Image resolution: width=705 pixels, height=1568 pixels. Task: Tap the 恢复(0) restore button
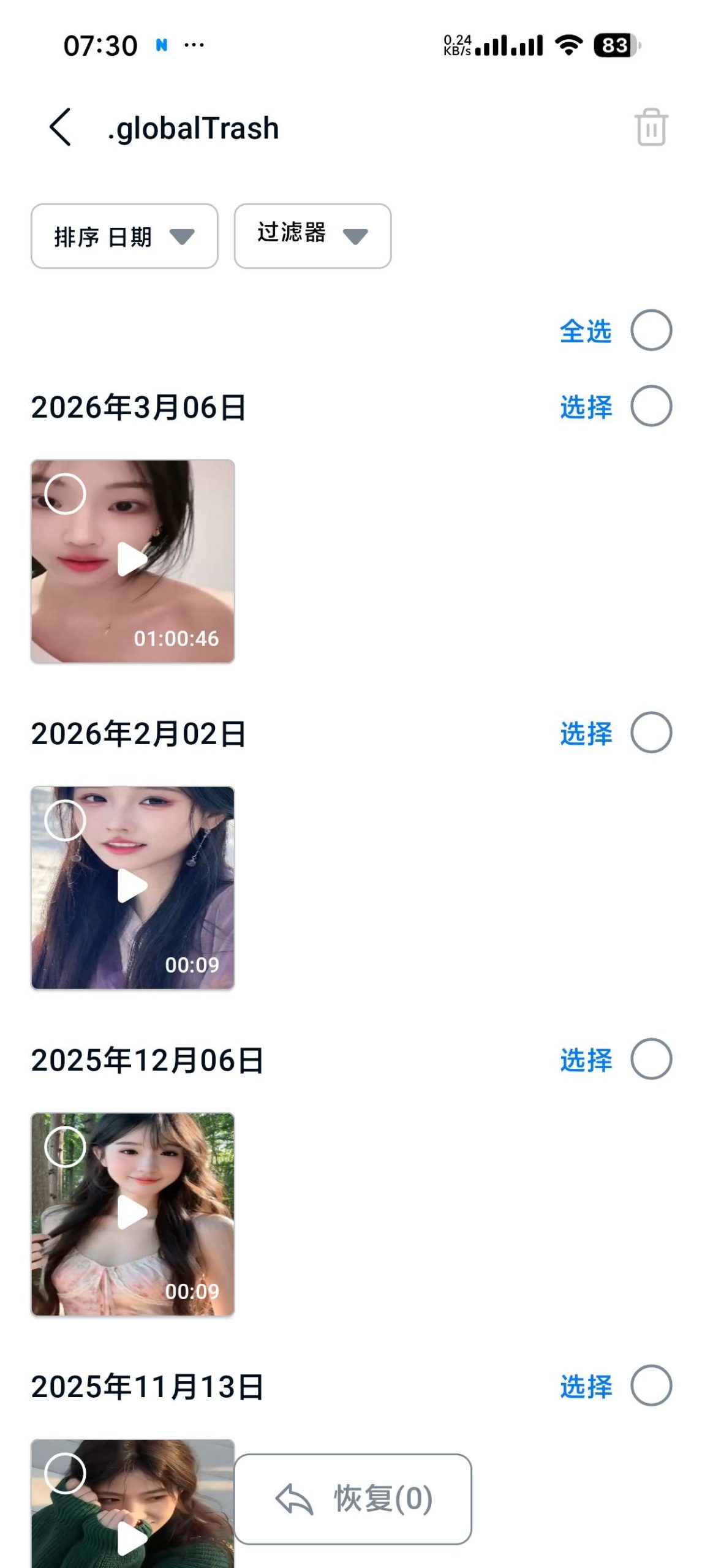tap(353, 1499)
